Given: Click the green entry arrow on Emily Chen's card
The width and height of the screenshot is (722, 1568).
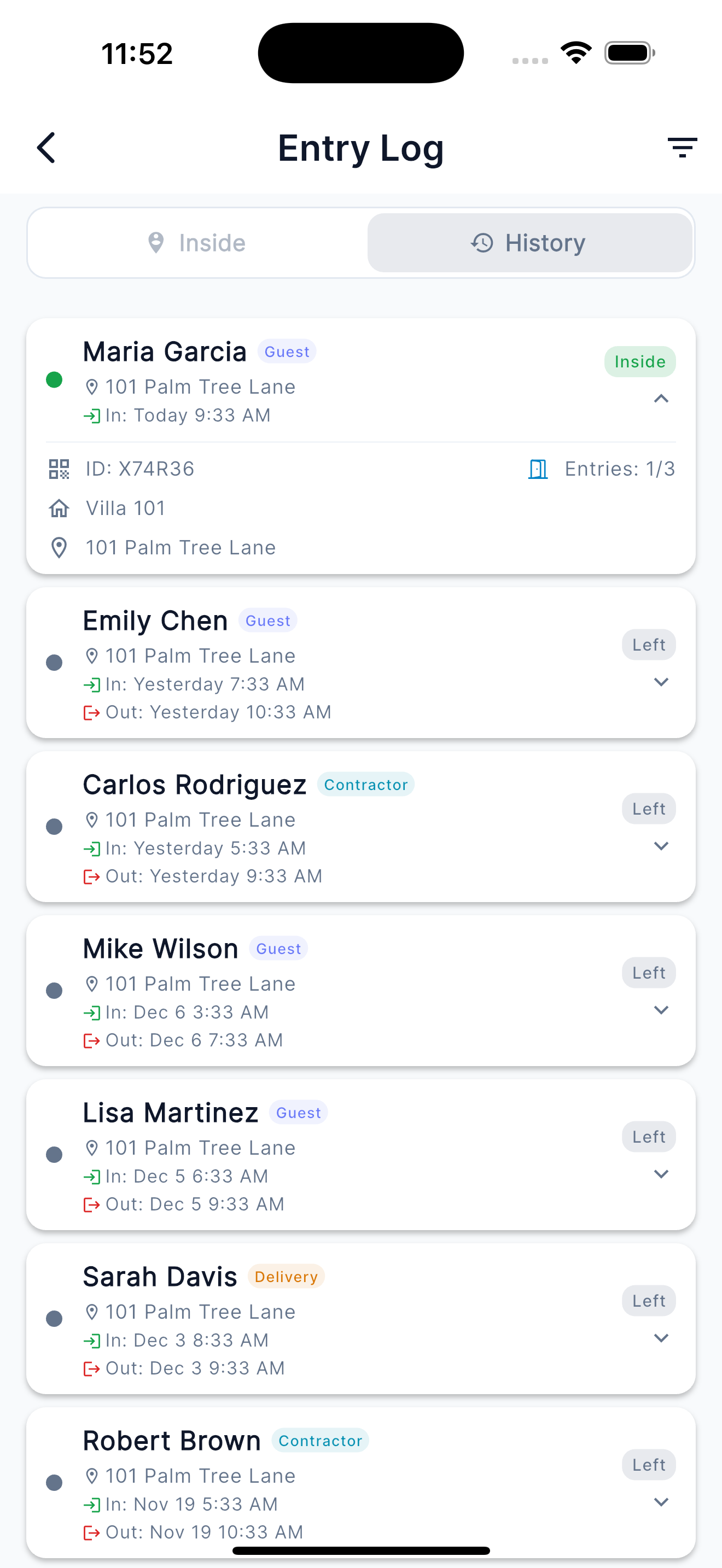Looking at the screenshot, I should pyautogui.click(x=91, y=683).
